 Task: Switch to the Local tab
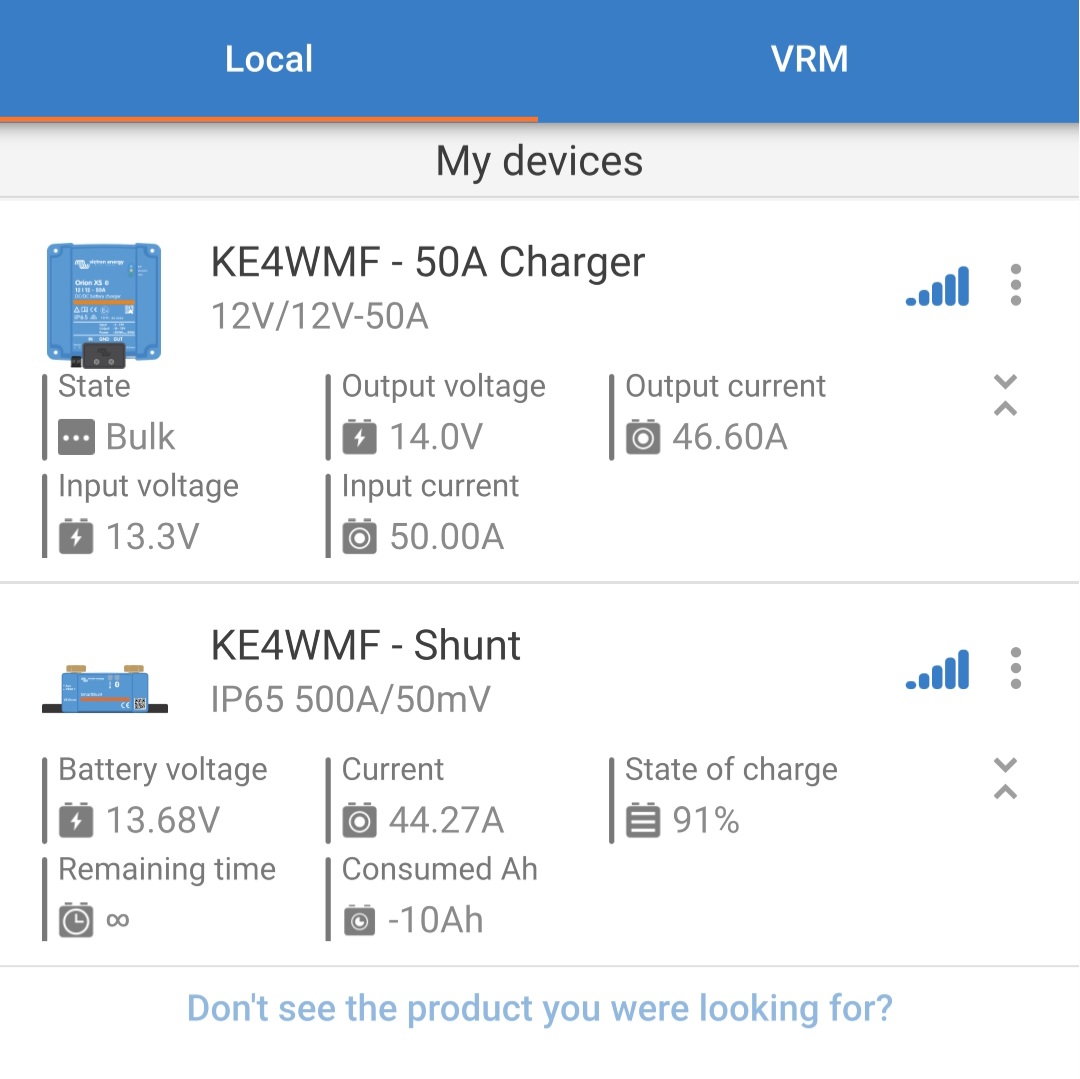269,60
